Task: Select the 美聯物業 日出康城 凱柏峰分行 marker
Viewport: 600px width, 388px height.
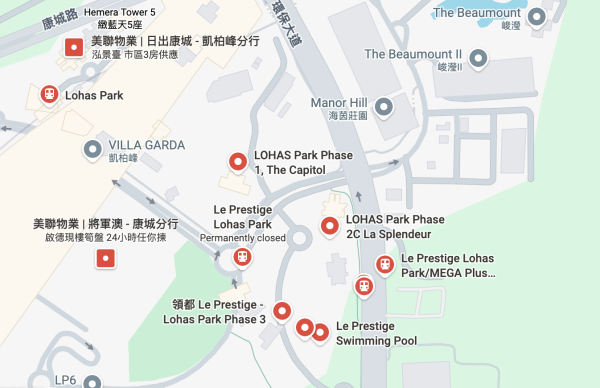Action: coord(74,47)
